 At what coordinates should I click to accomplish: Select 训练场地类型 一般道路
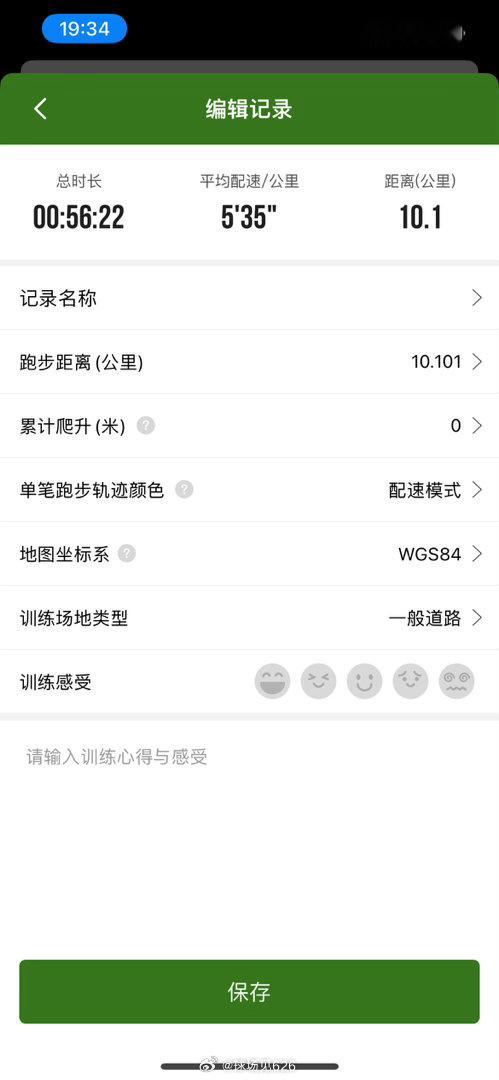tap(250, 618)
